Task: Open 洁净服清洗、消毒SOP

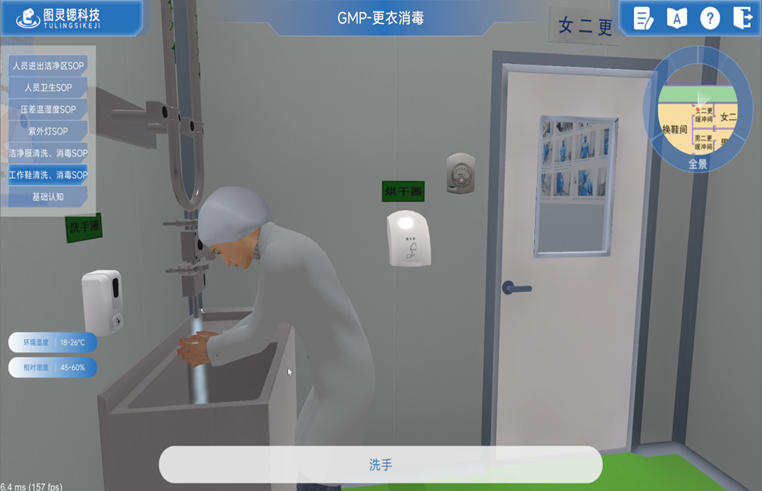Action: [x=48, y=154]
